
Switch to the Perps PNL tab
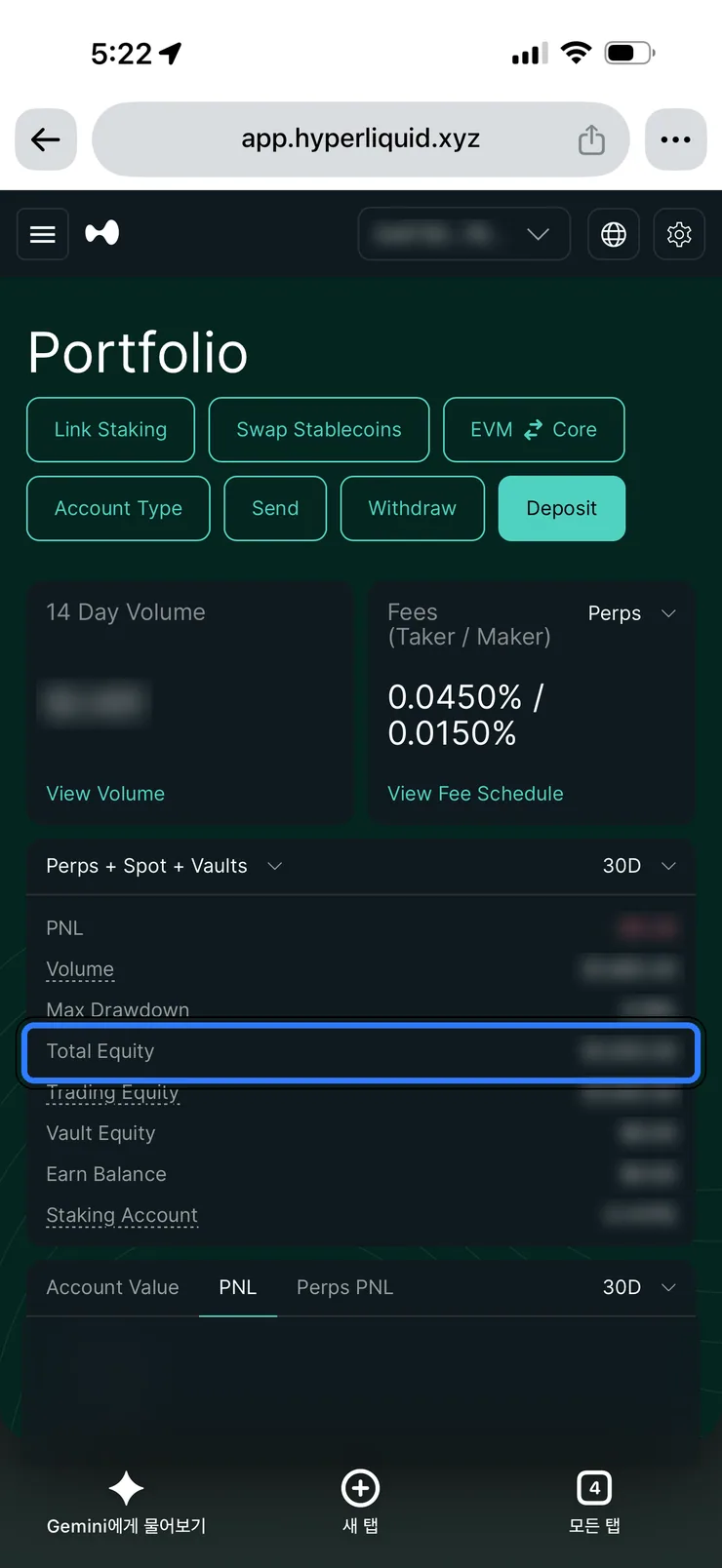click(345, 1287)
